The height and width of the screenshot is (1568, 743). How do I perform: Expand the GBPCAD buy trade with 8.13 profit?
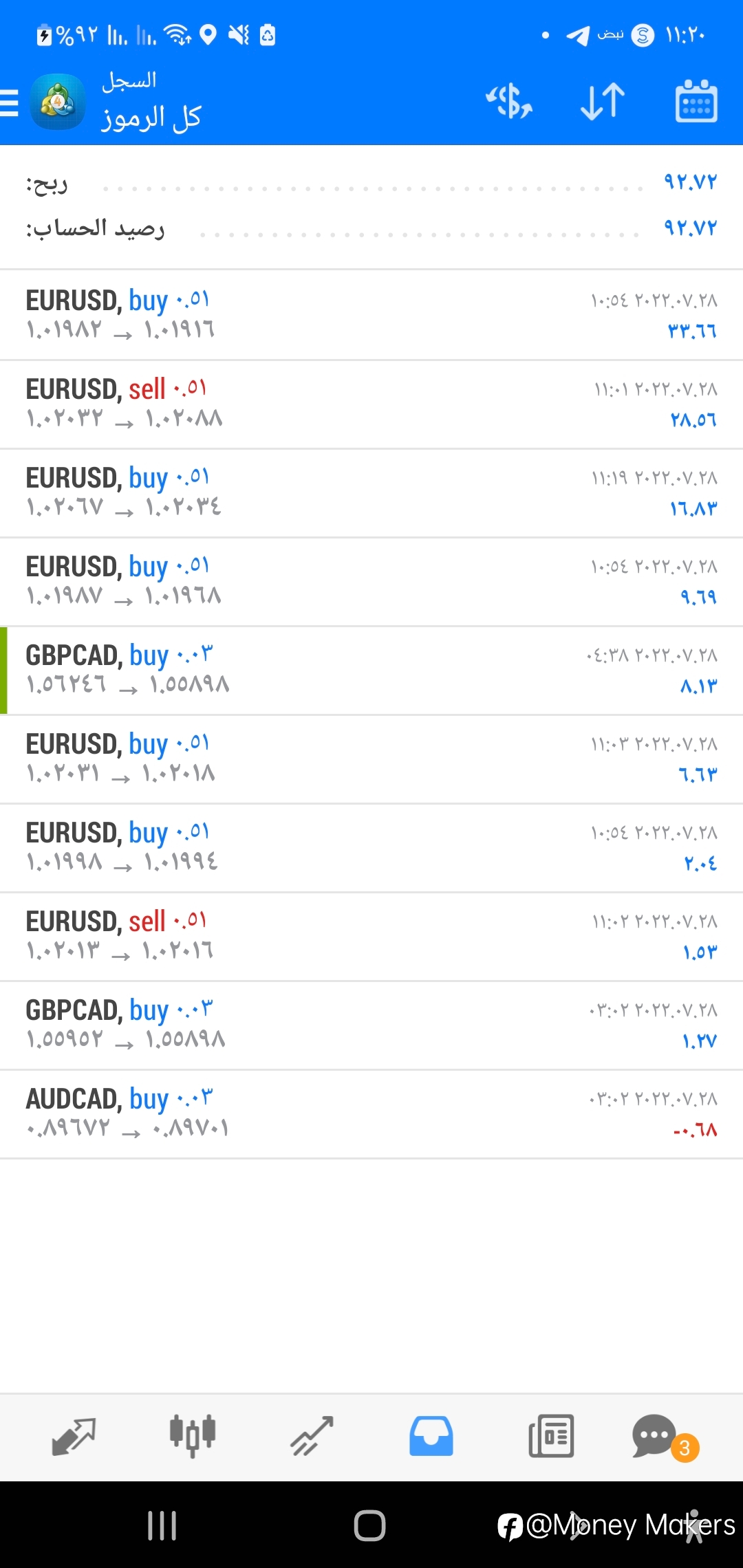(371, 671)
